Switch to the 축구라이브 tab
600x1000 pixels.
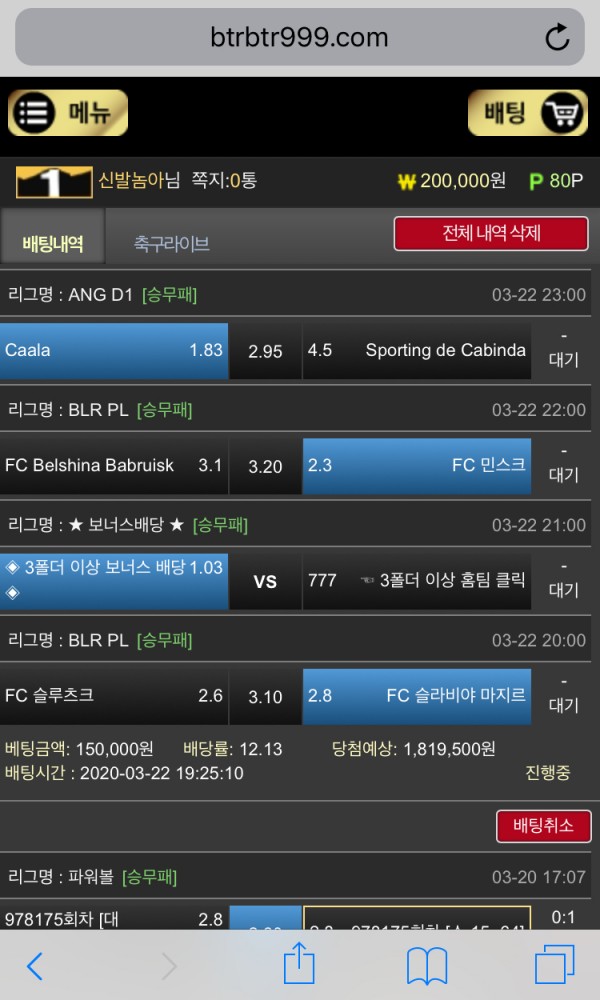[x=172, y=243]
